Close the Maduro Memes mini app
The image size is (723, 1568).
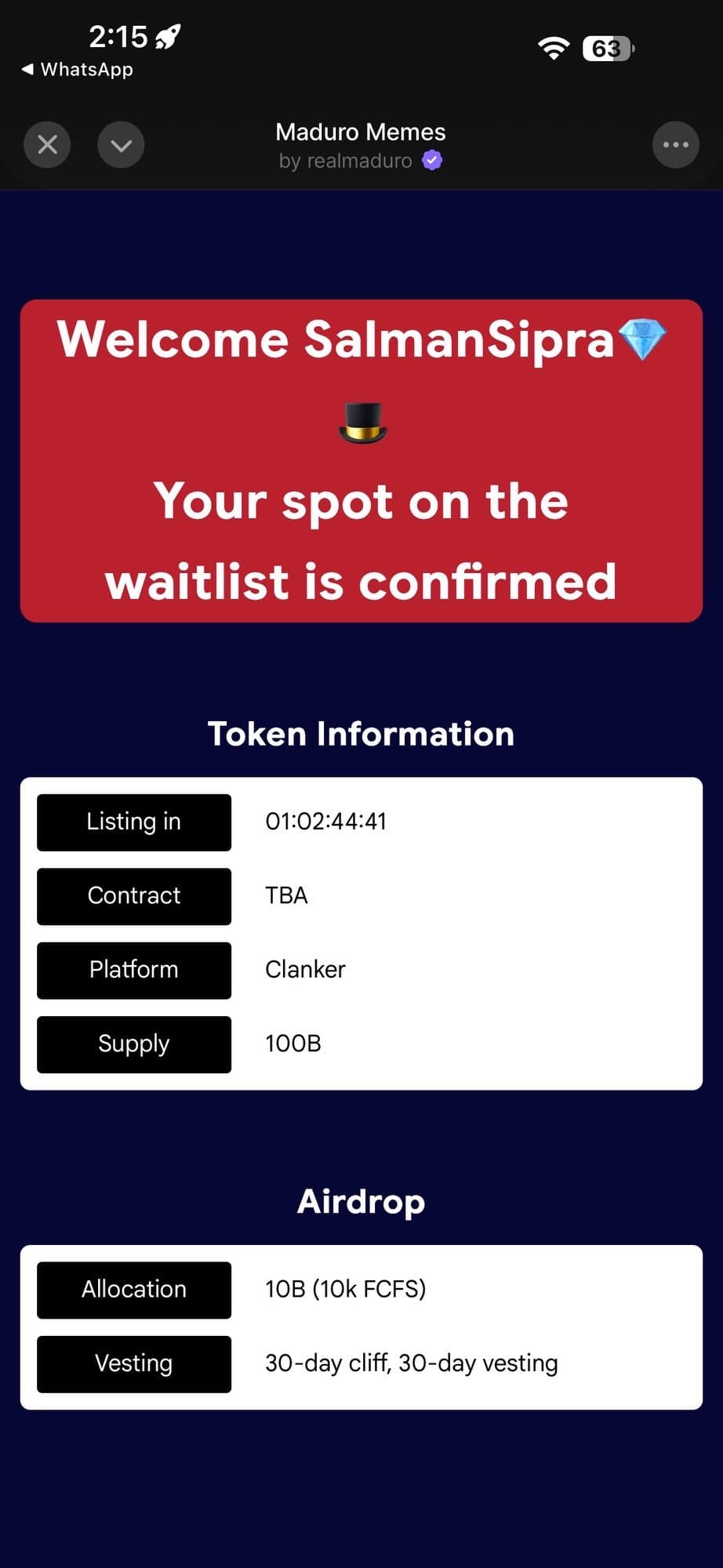(47, 145)
